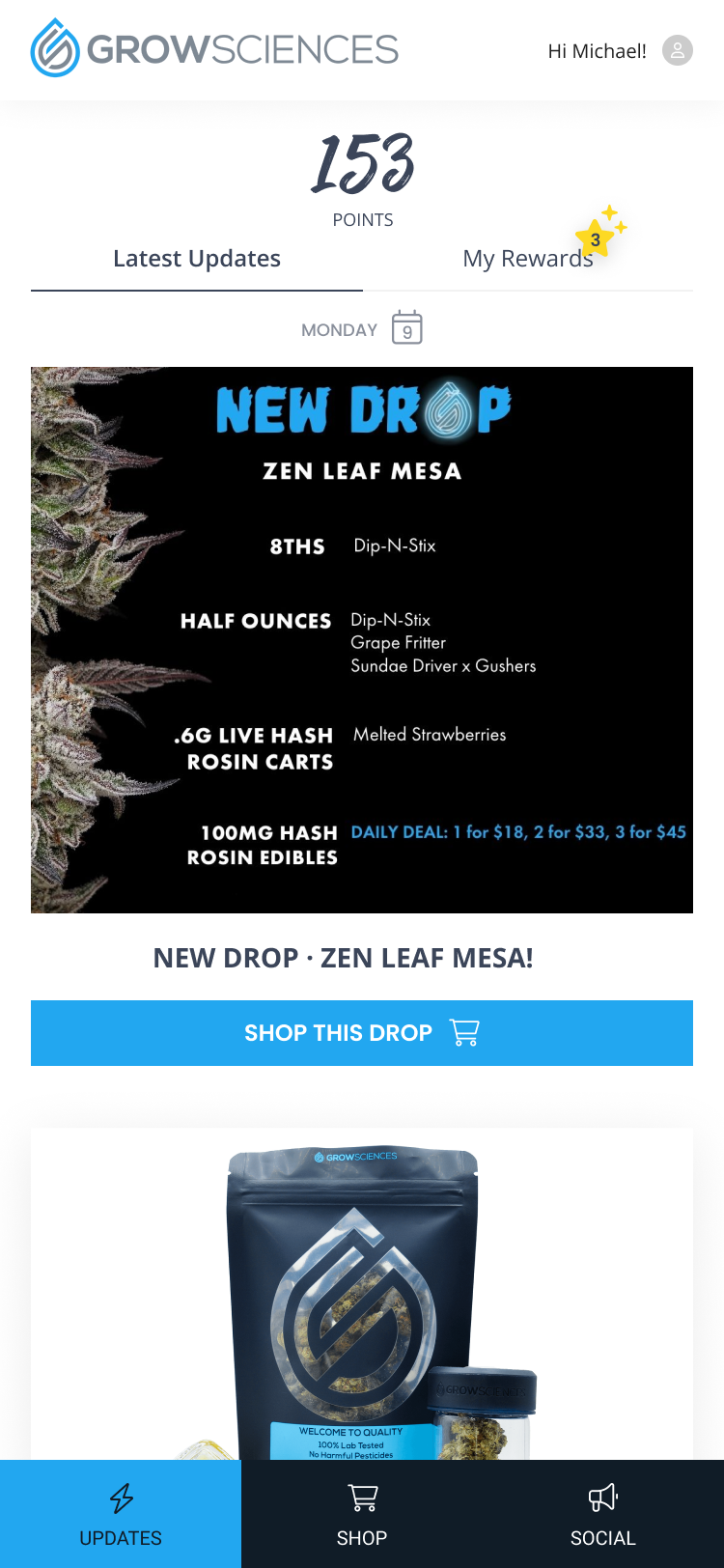Screen dimensions: 724x1568
Task: Open the Monday calendar date icon
Action: pos(406,328)
